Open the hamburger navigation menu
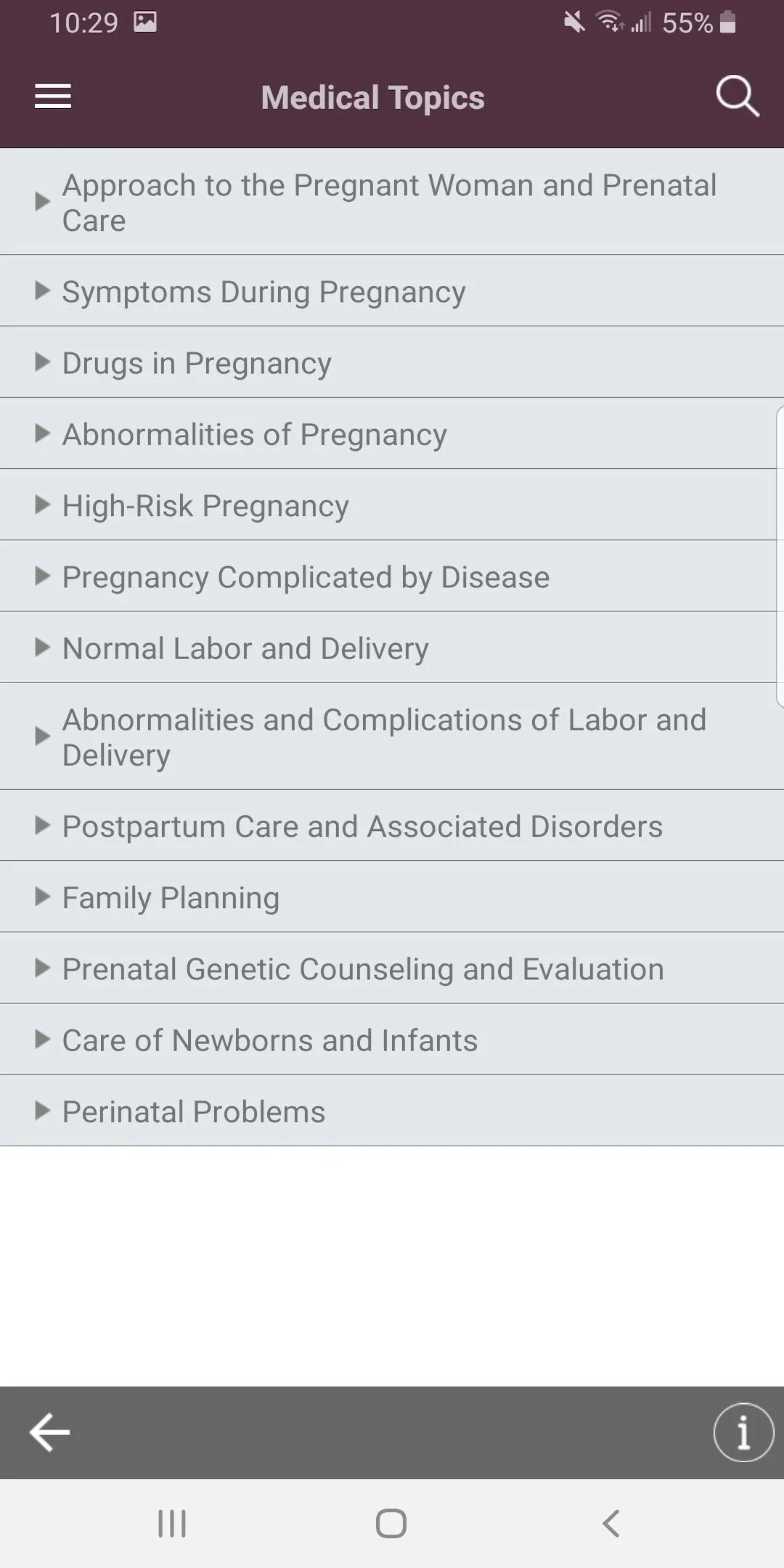This screenshot has width=784, height=1568. 53,97
